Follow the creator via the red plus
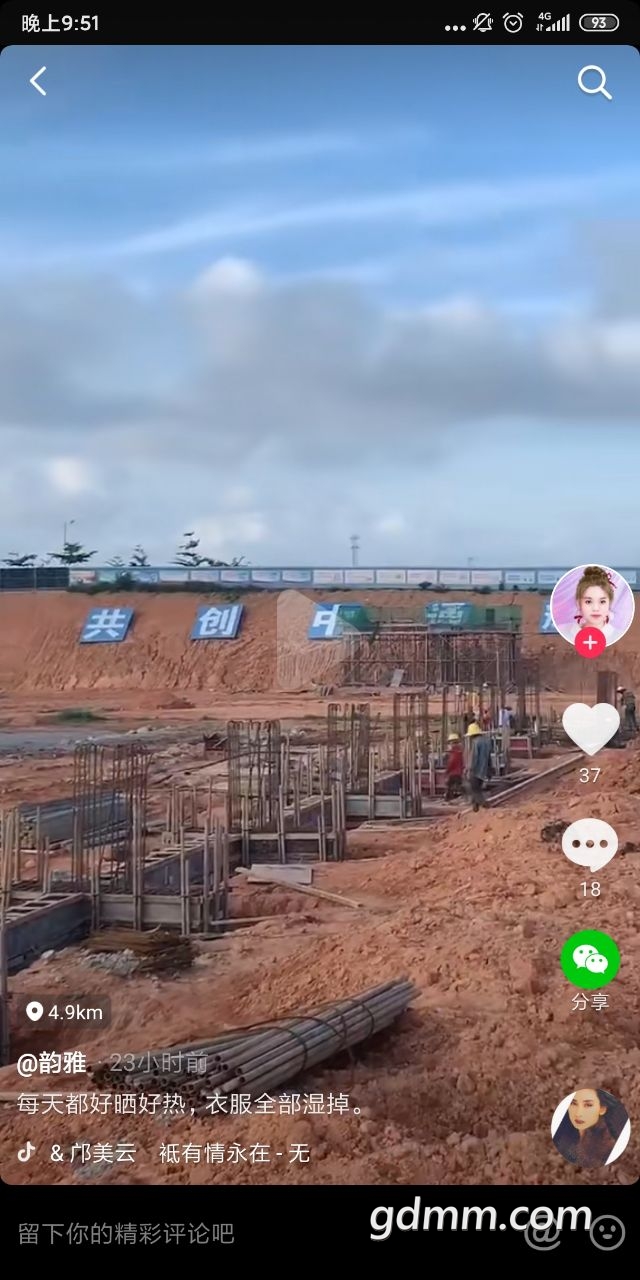This screenshot has width=640, height=1280. tap(590, 643)
